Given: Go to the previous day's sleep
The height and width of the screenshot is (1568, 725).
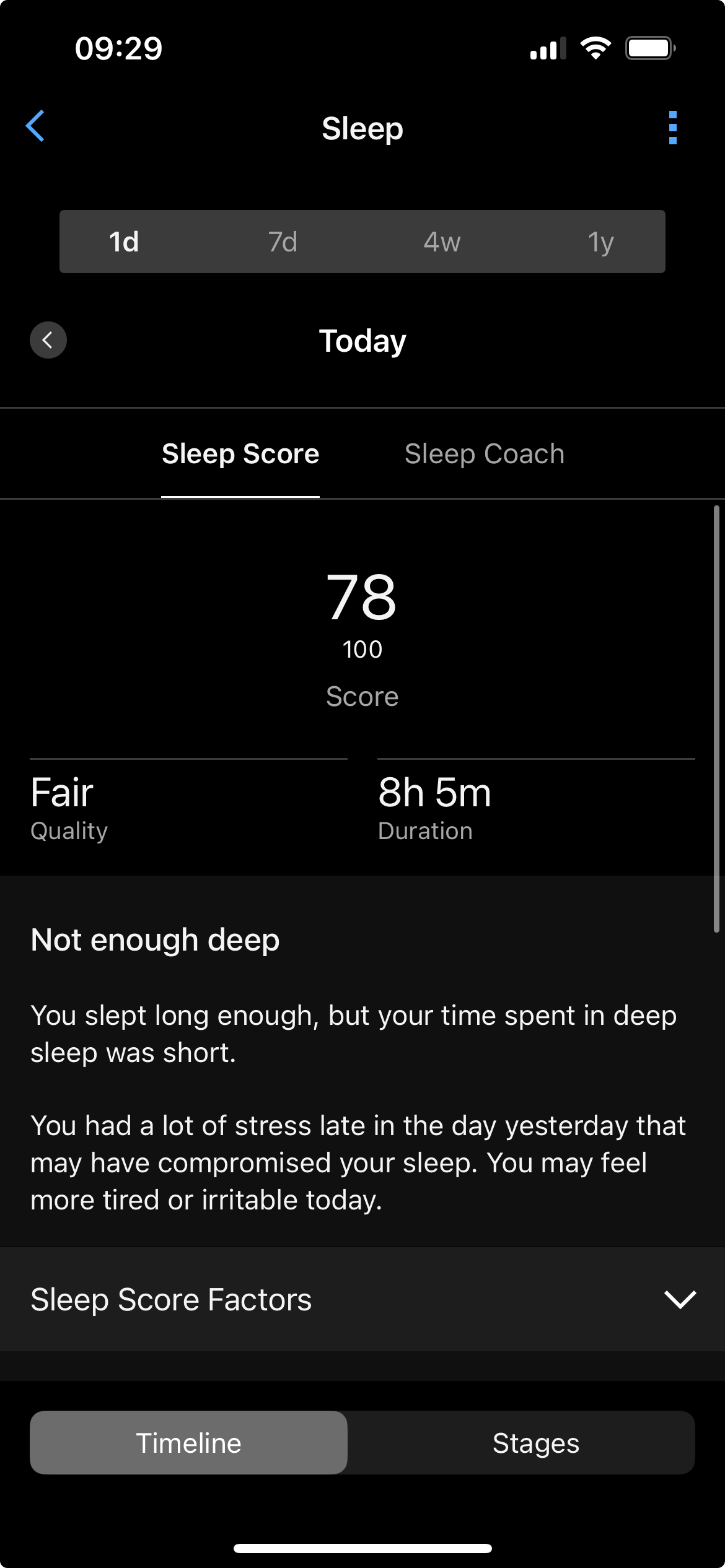Looking at the screenshot, I should [48, 340].
